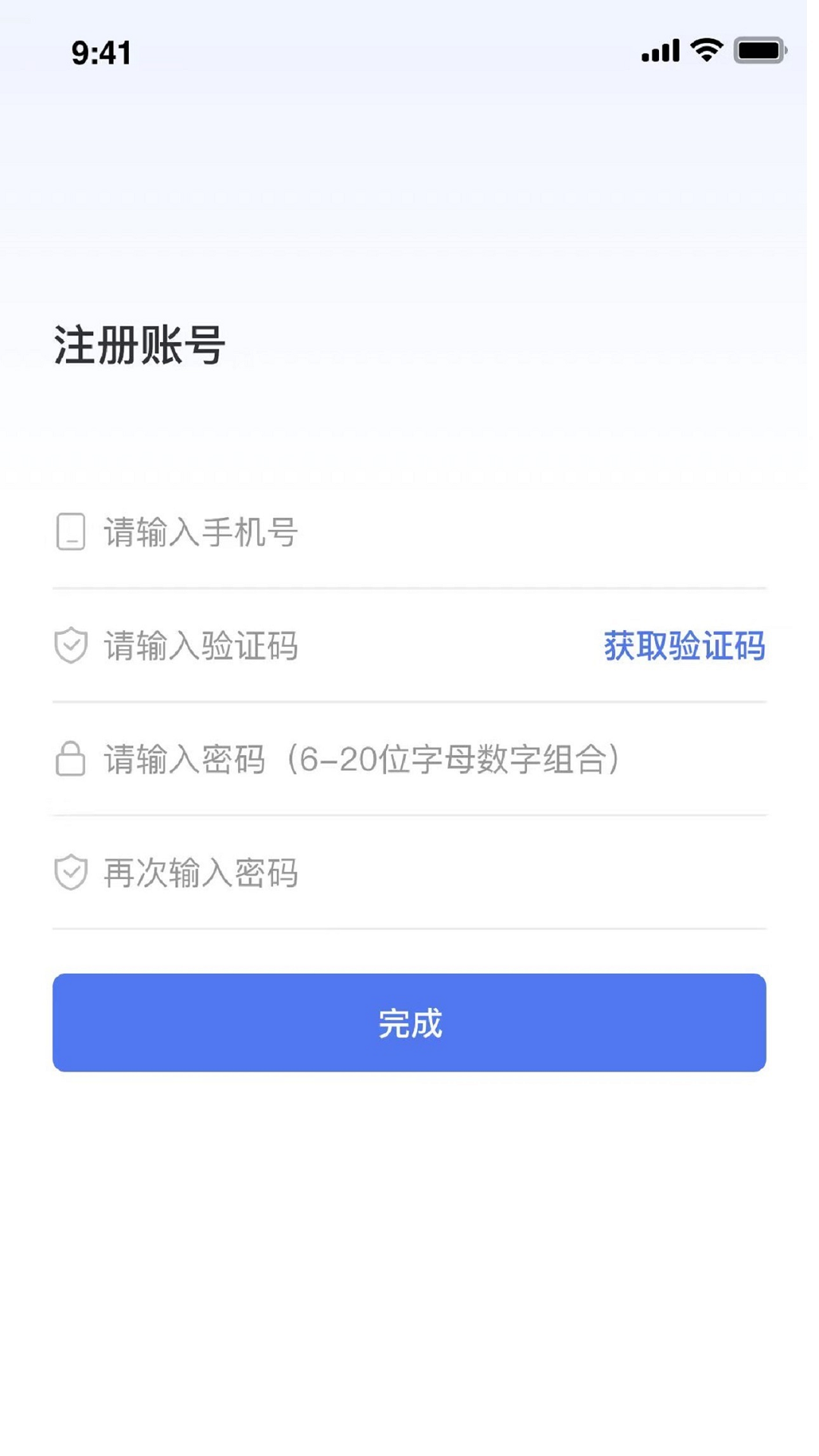
Task: Click the shield-check icon next to confirm password field
Action: (x=71, y=872)
